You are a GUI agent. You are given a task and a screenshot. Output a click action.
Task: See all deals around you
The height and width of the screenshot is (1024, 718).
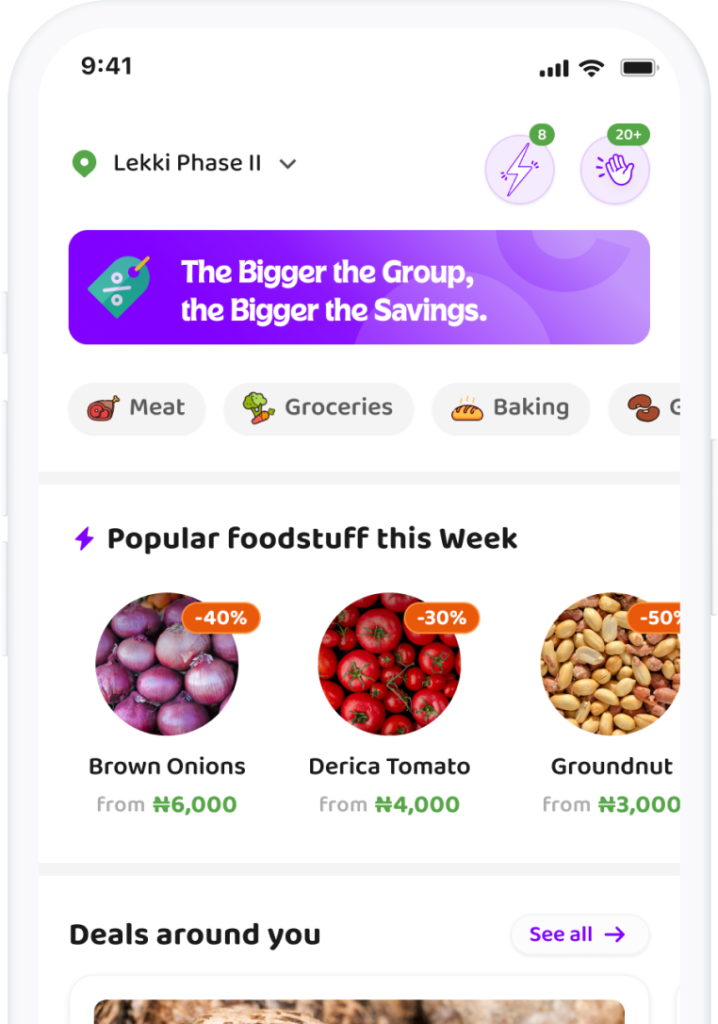tap(579, 934)
